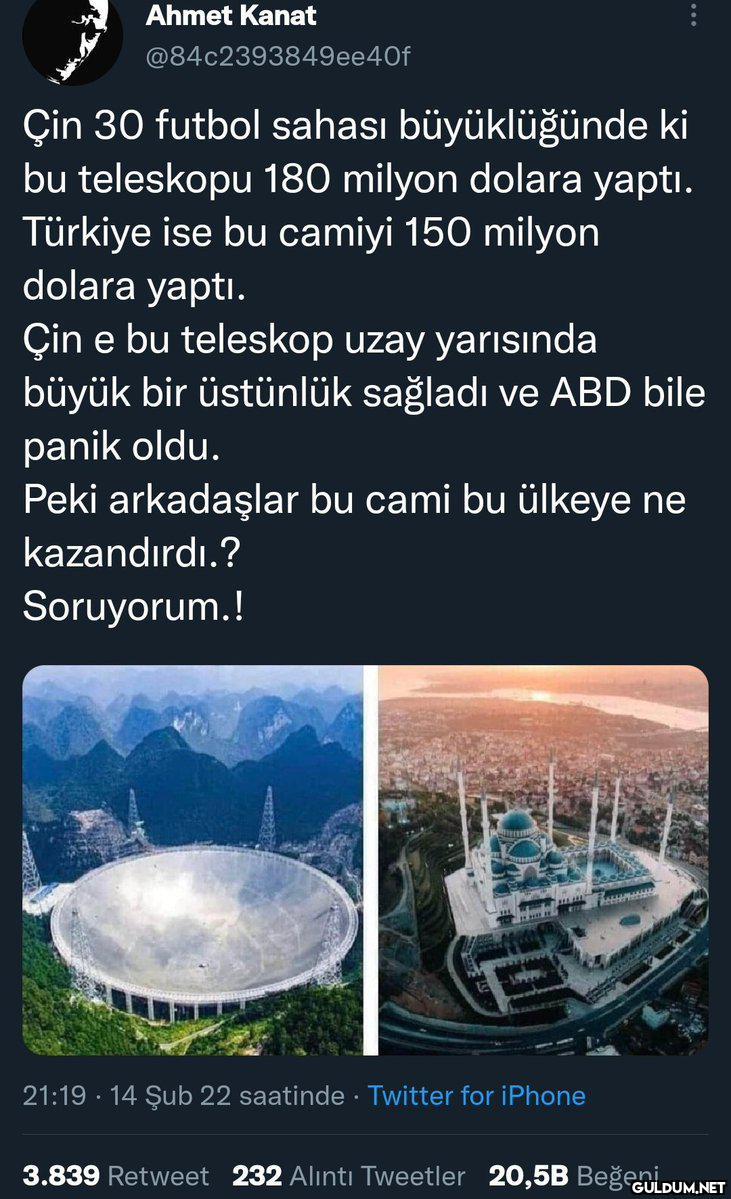
Task: Open the tweet's overflow menu
Action: click(x=694, y=15)
